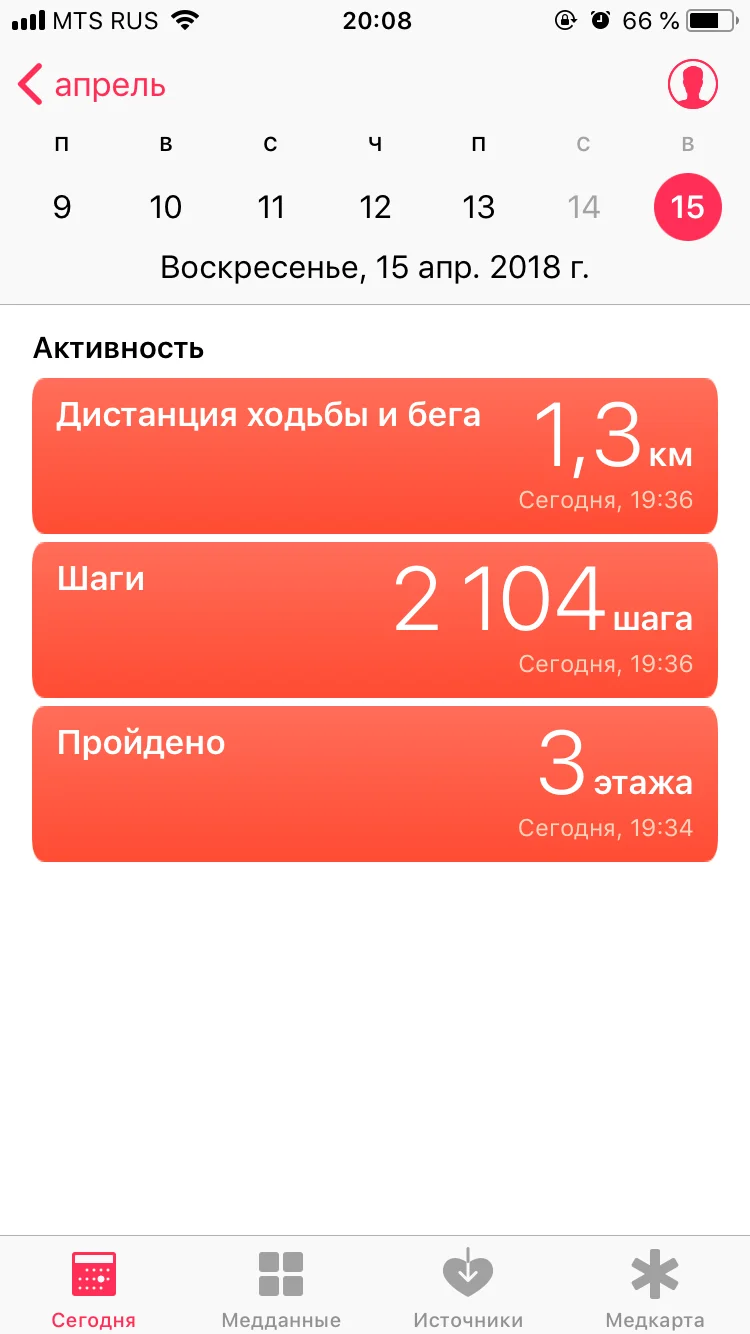This screenshot has height=1334, width=750.
Task: Open the Пройдено этажа card
Action: (x=375, y=784)
